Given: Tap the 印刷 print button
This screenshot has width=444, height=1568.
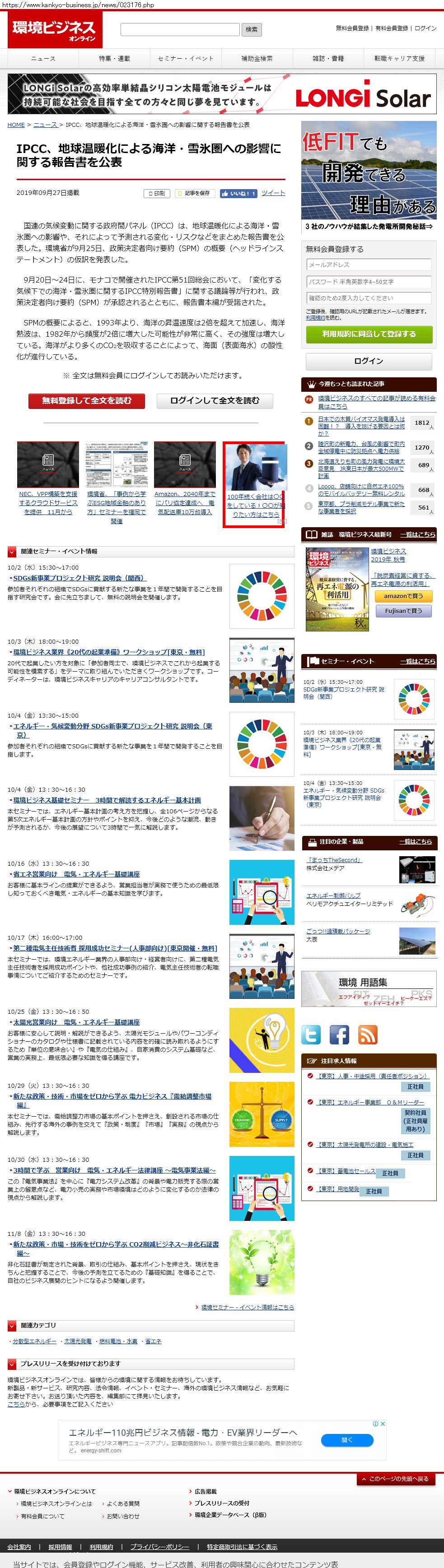Looking at the screenshot, I should pyautogui.click(x=157, y=193).
